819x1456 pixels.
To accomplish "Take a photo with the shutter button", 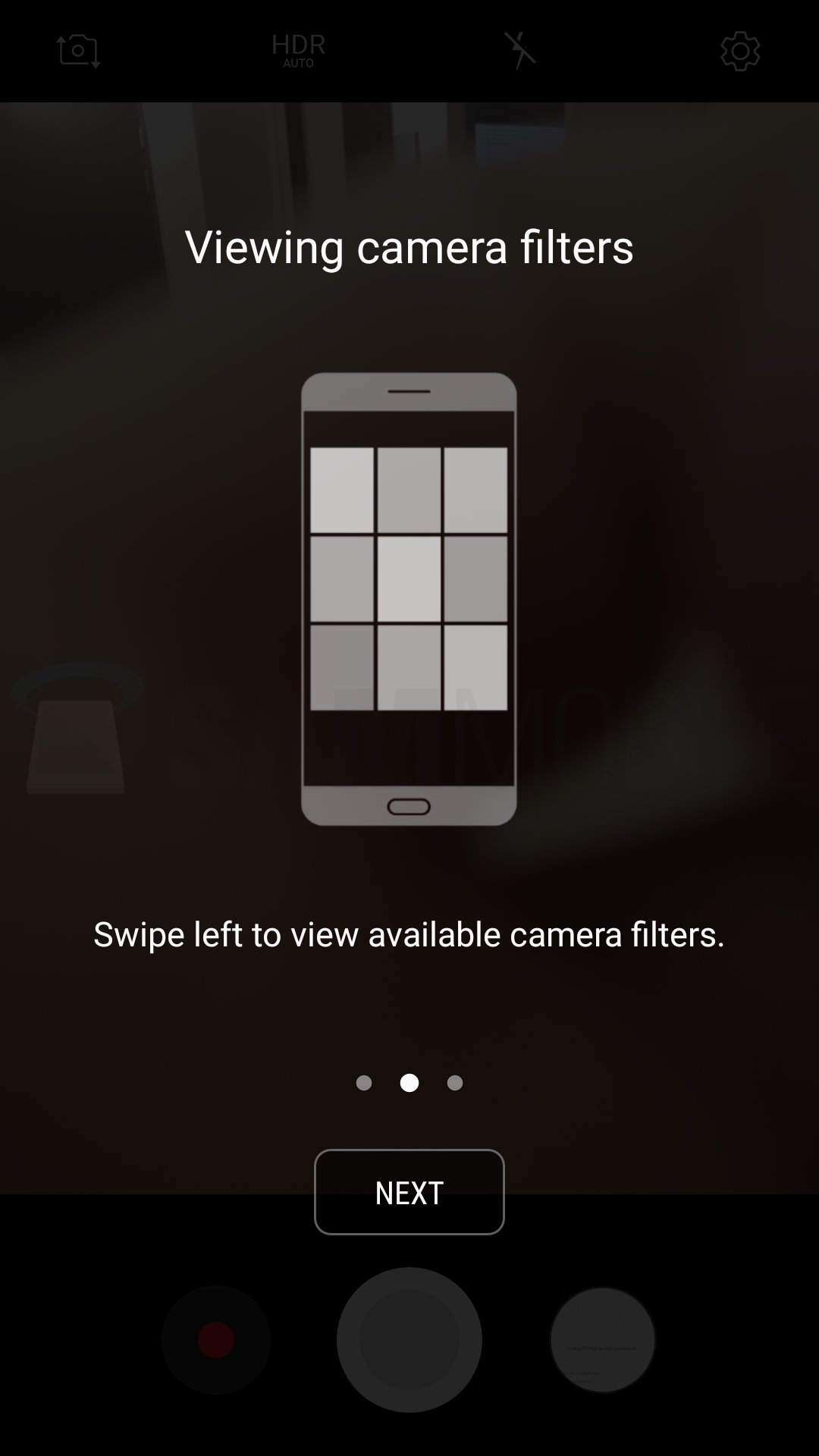I will [409, 1339].
